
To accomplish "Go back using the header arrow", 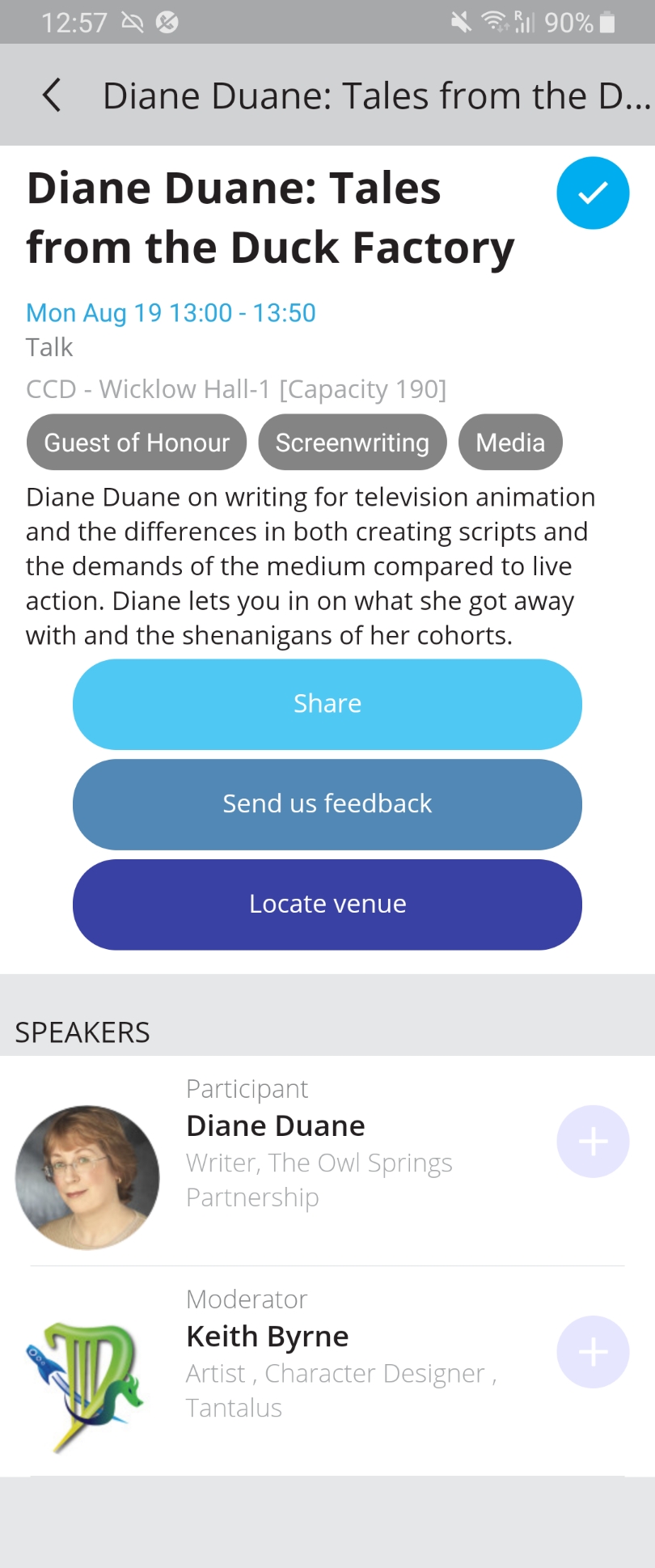I will click(x=52, y=95).
